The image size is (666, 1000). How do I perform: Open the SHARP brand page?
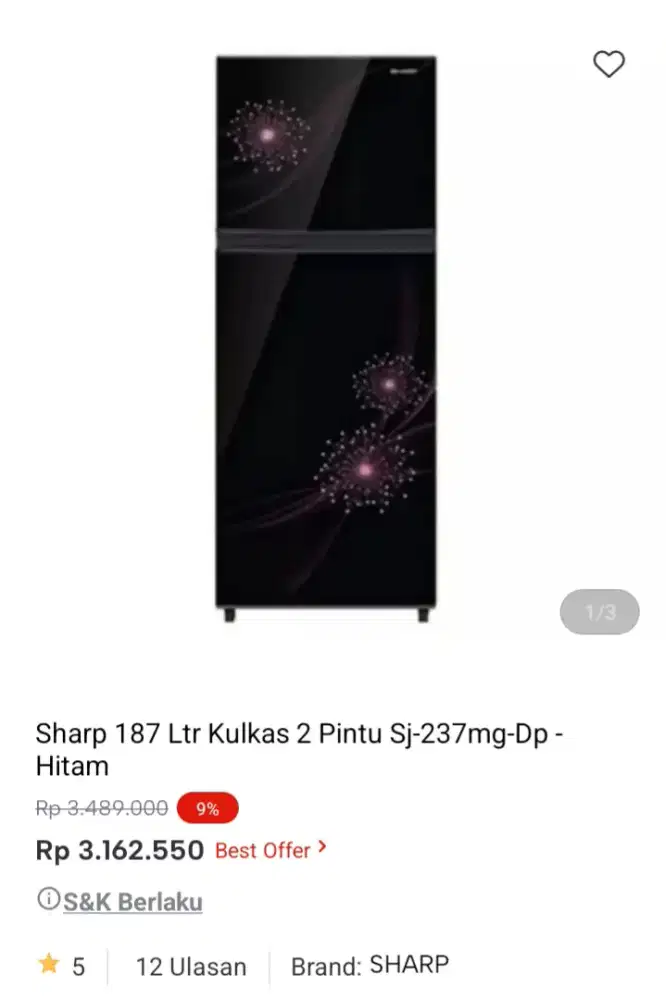[x=409, y=965]
